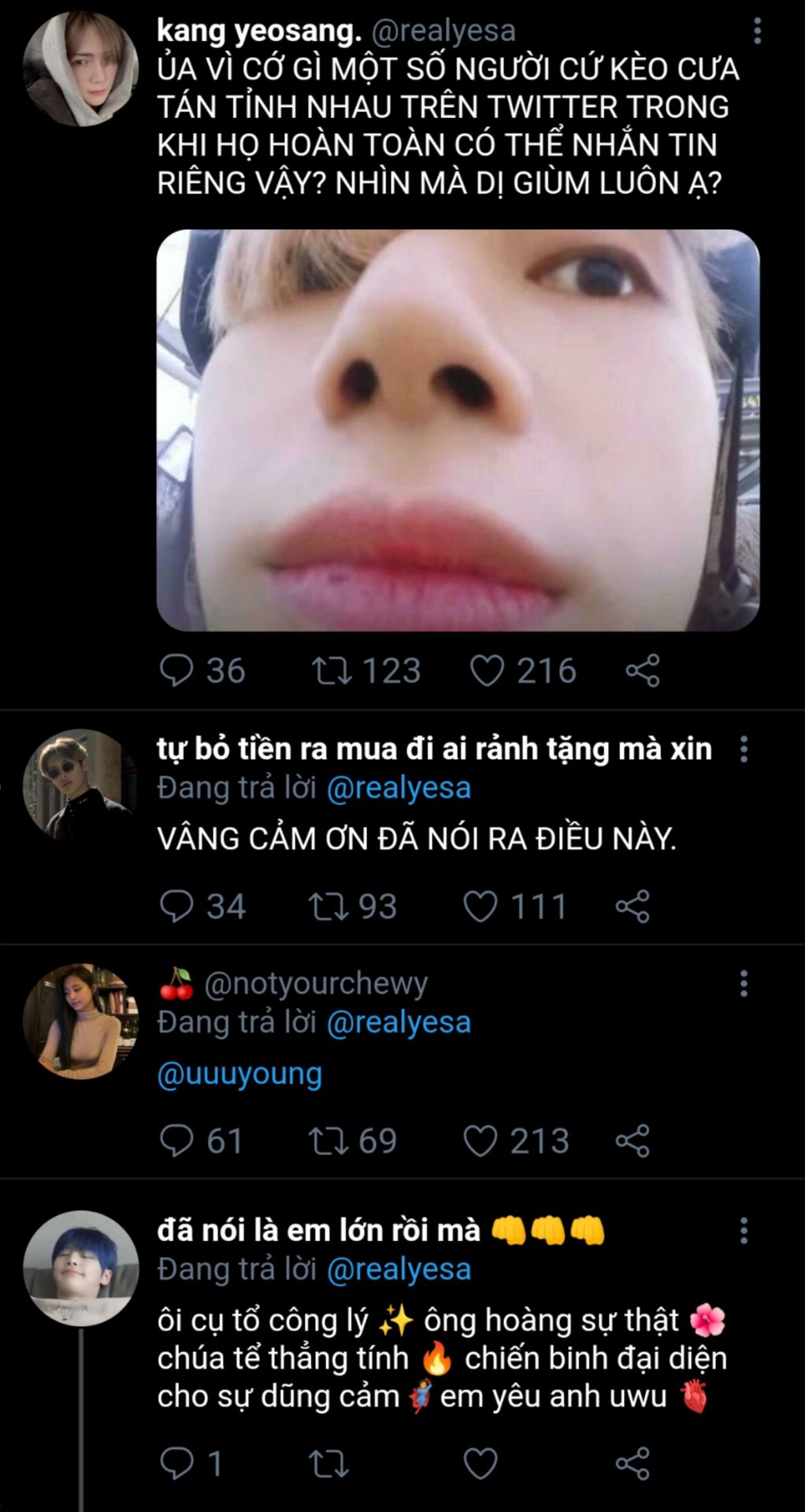Screen dimensions: 805x1512
Task: Open @notyourchewy's profile avatar
Action: tap(80, 1021)
